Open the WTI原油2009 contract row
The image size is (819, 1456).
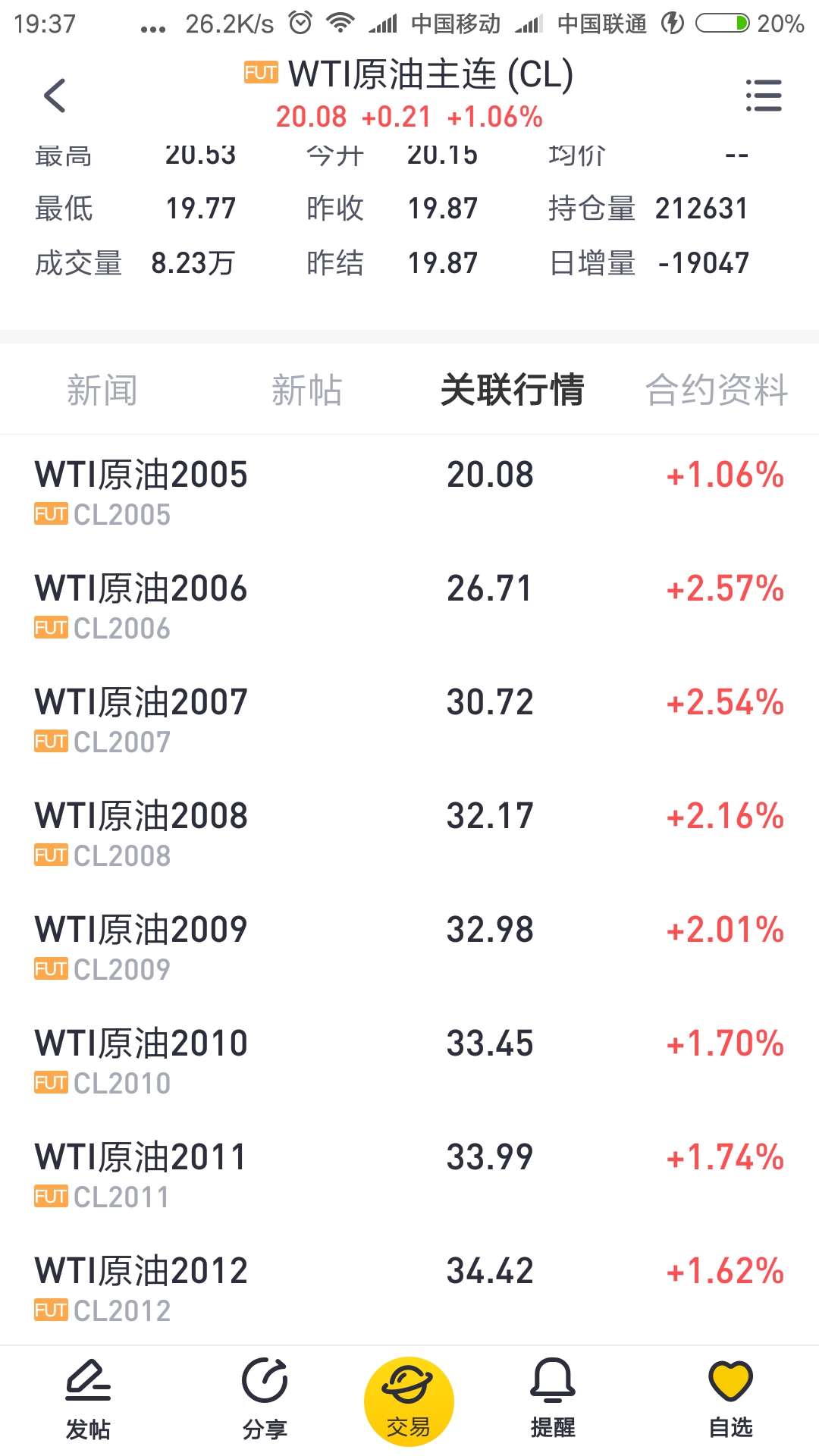coord(409,947)
